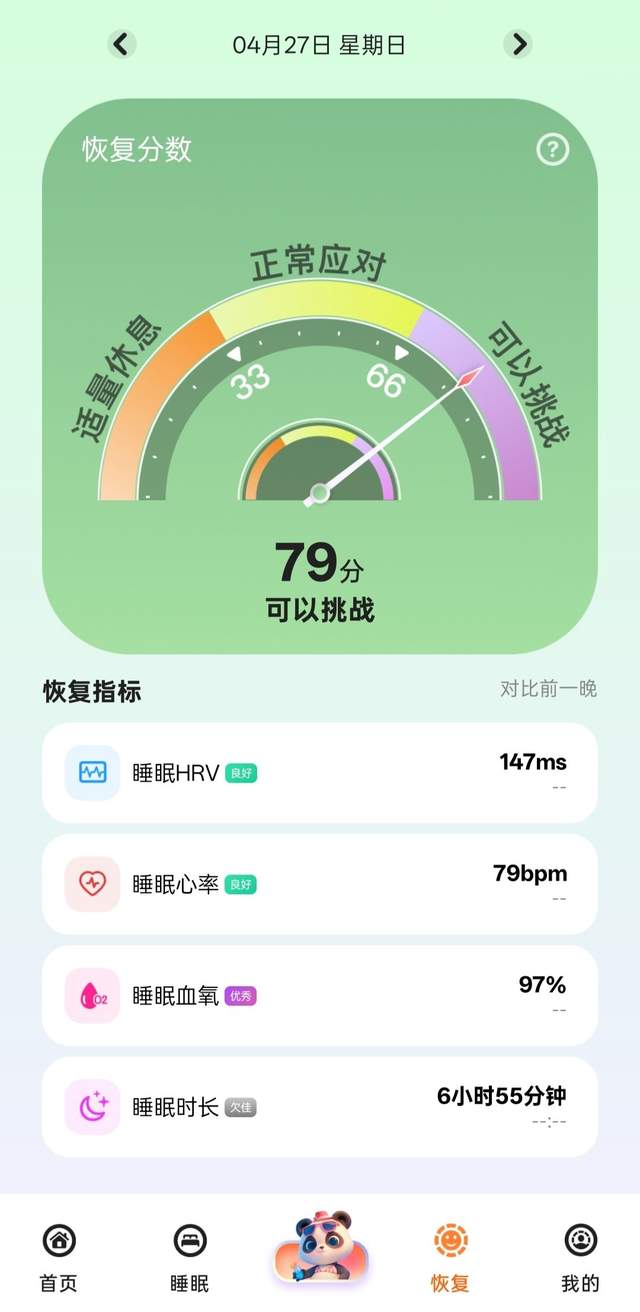Open the 睡眠HRV indicator card
640x1312 pixels.
pyautogui.click(x=320, y=773)
